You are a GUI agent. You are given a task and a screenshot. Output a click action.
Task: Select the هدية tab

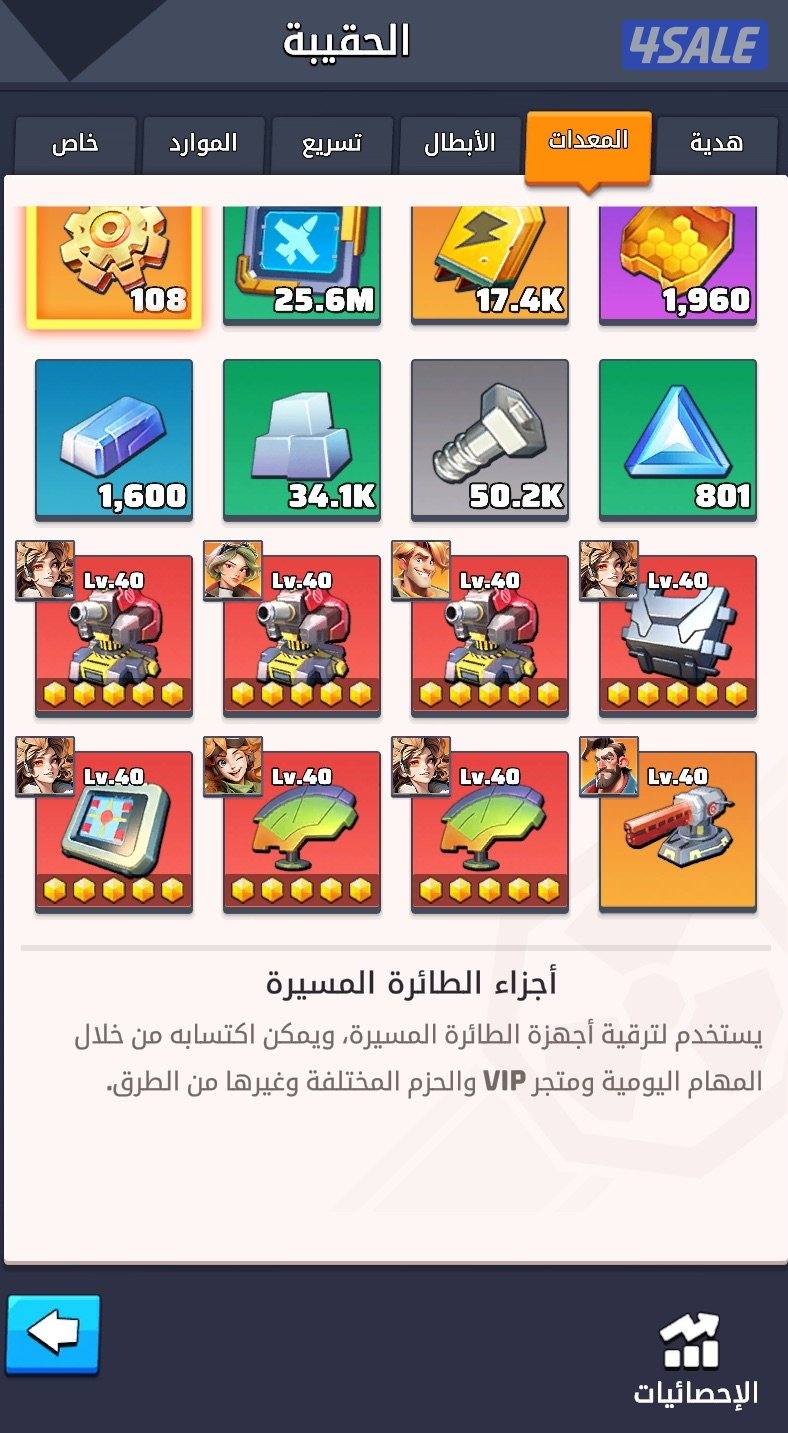coord(715,143)
